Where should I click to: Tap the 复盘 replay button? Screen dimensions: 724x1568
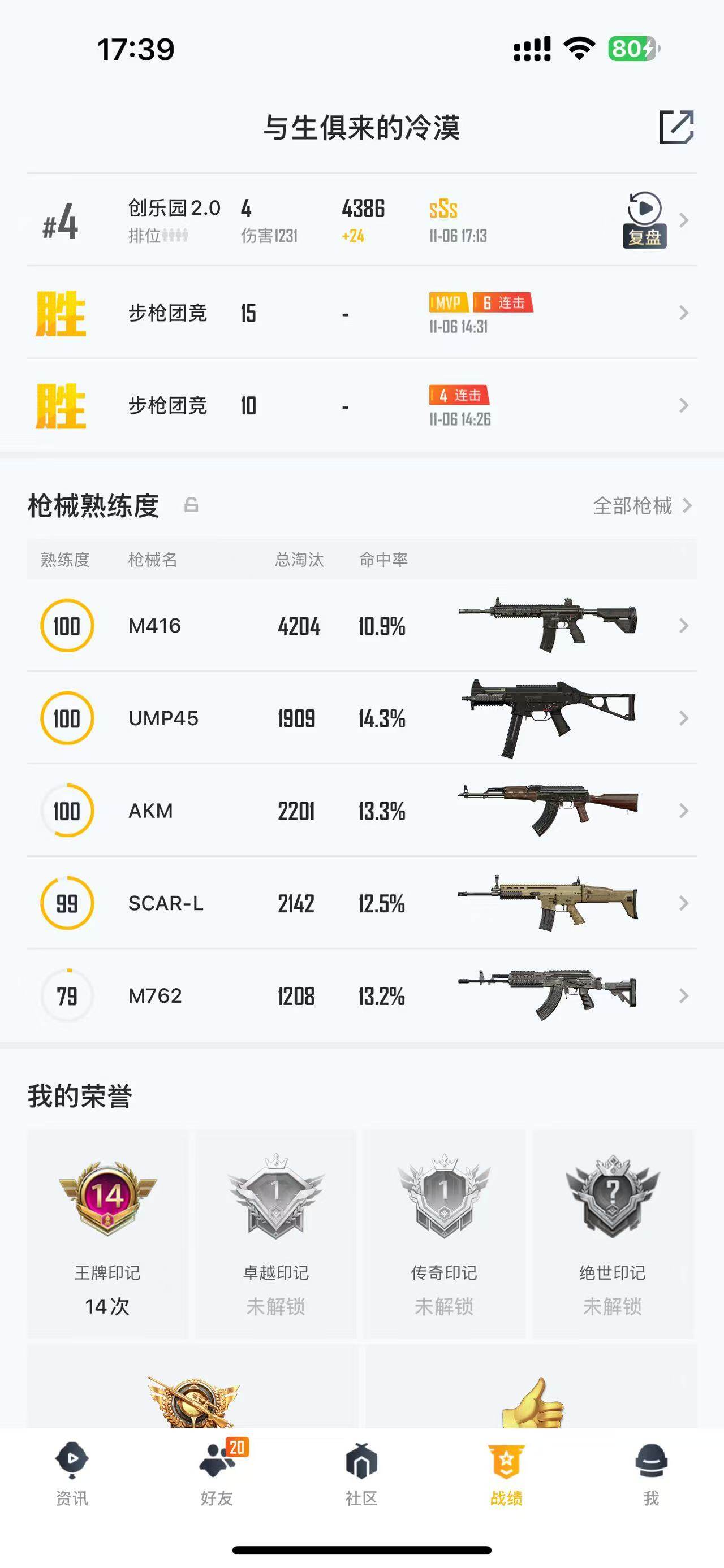(x=644, y=220)
